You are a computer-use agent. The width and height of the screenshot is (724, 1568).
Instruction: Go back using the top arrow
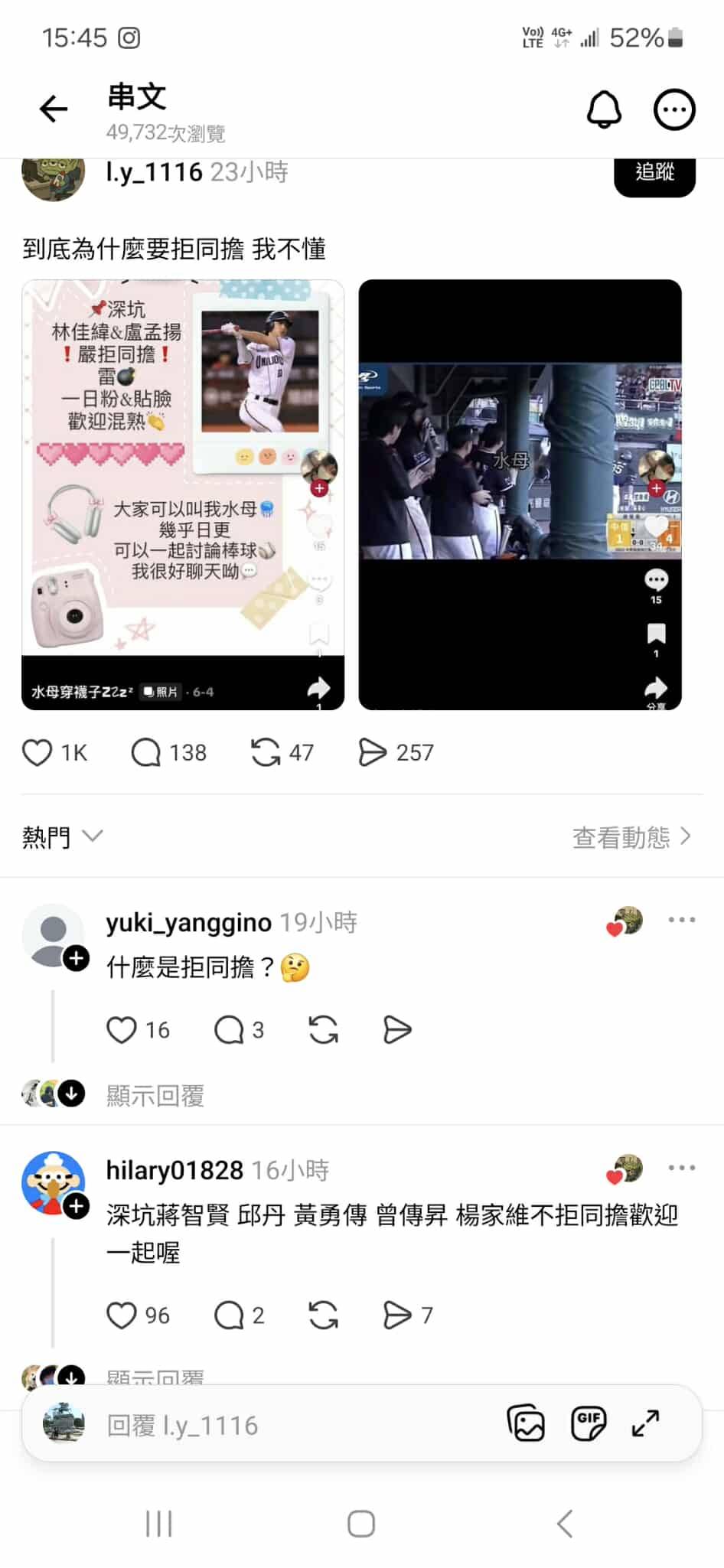[54, 109]
